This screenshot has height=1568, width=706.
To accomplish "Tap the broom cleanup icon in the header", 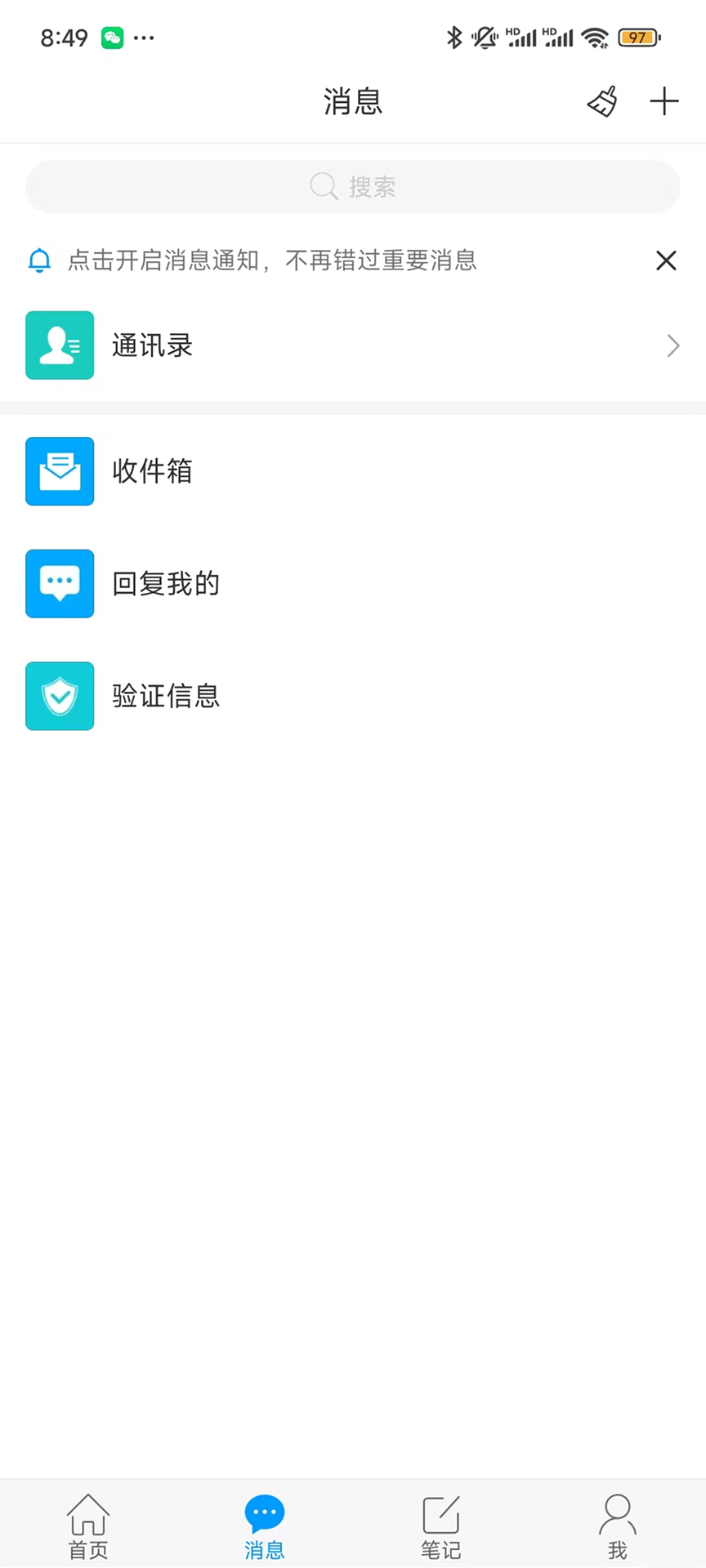I will point(602,101).
